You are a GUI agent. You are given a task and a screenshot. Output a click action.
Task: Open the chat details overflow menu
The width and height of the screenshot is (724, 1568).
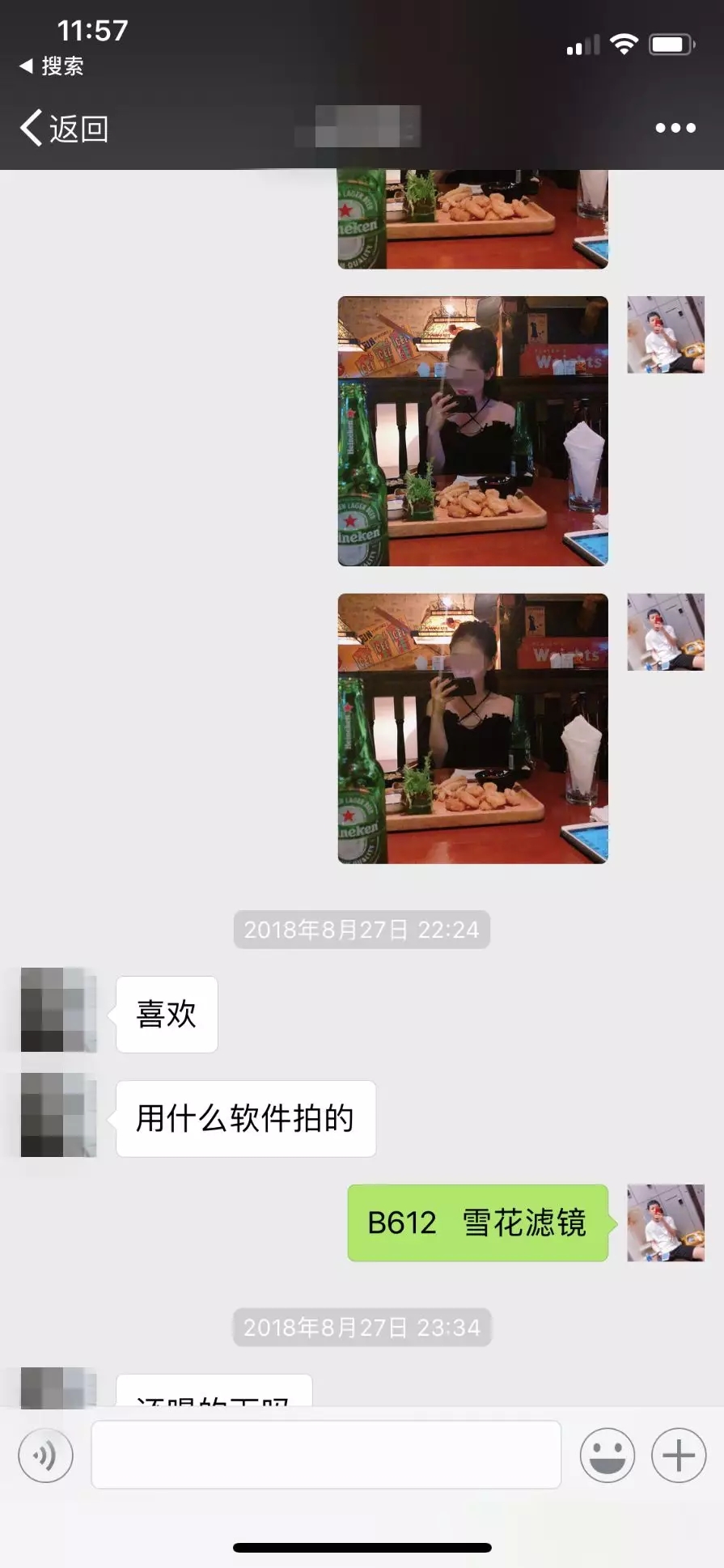click(675, 128)
